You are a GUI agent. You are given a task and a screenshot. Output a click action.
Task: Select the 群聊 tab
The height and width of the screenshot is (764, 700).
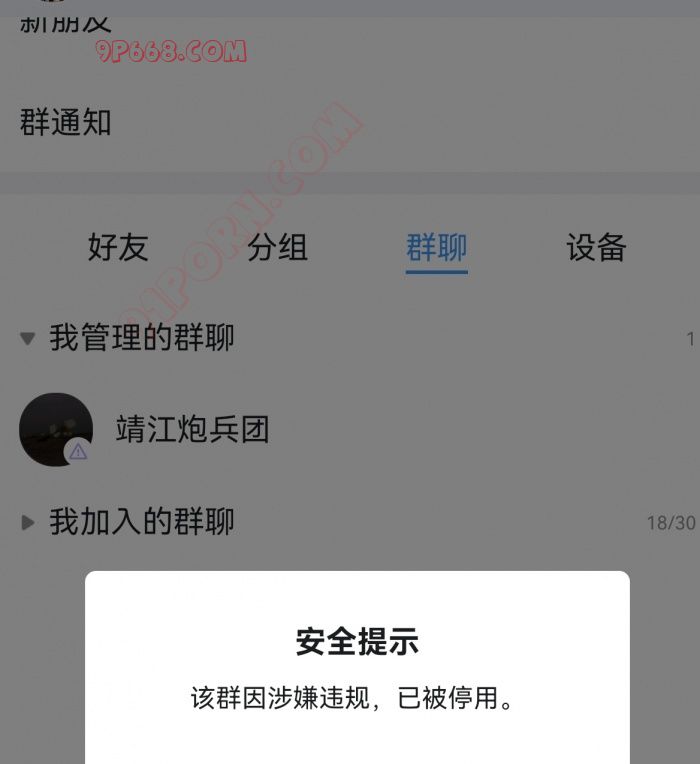(x=436, y=247)
